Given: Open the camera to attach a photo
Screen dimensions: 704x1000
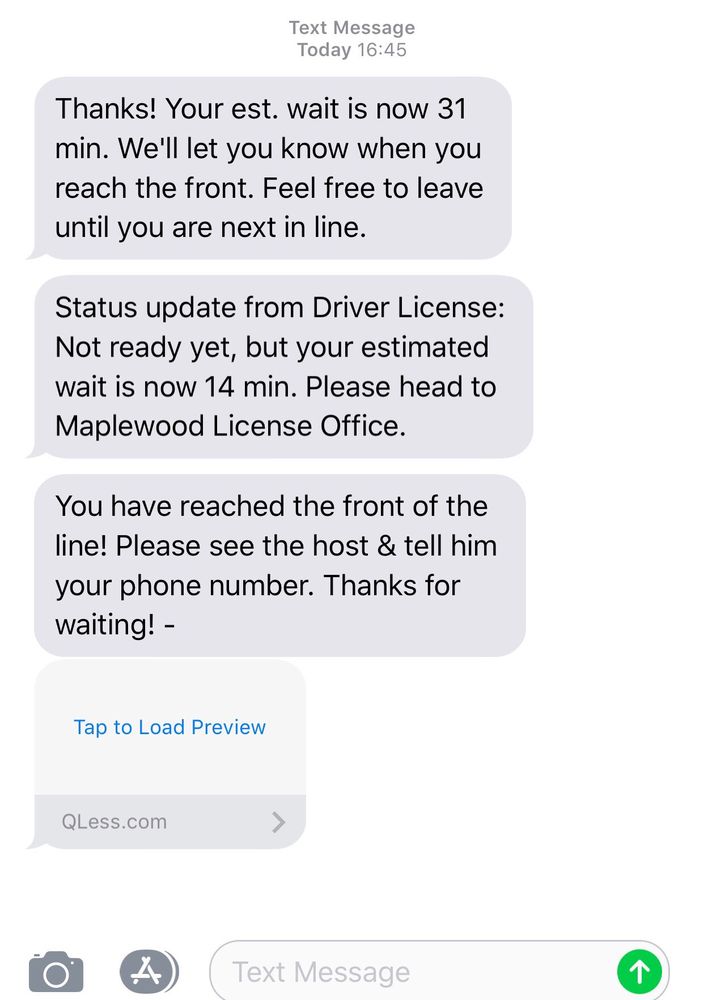Looking at the screenshot, I should coord(56,971).
